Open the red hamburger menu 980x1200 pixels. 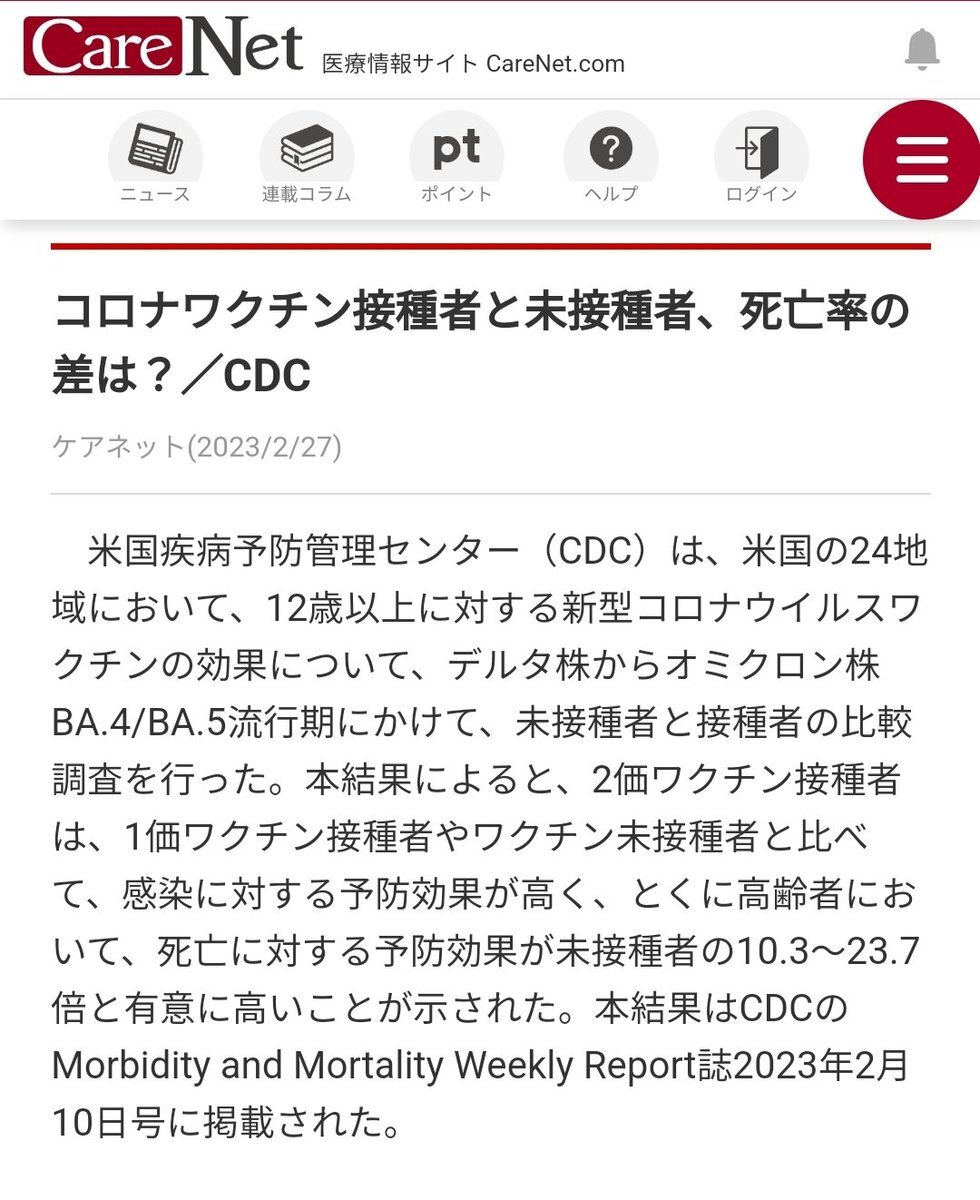(921, 161)
